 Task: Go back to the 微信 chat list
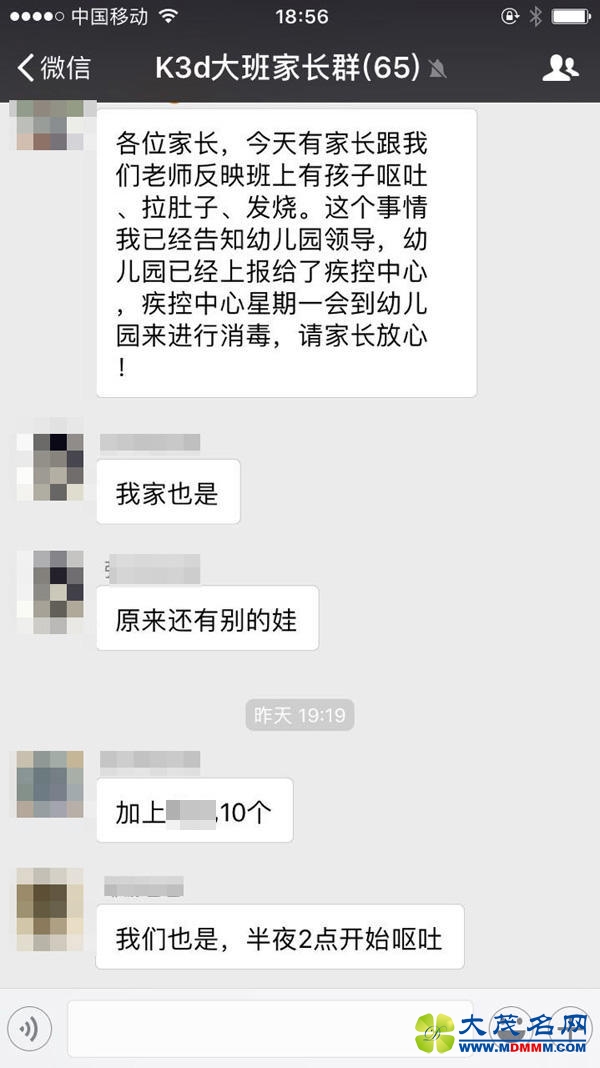[52, 68]
